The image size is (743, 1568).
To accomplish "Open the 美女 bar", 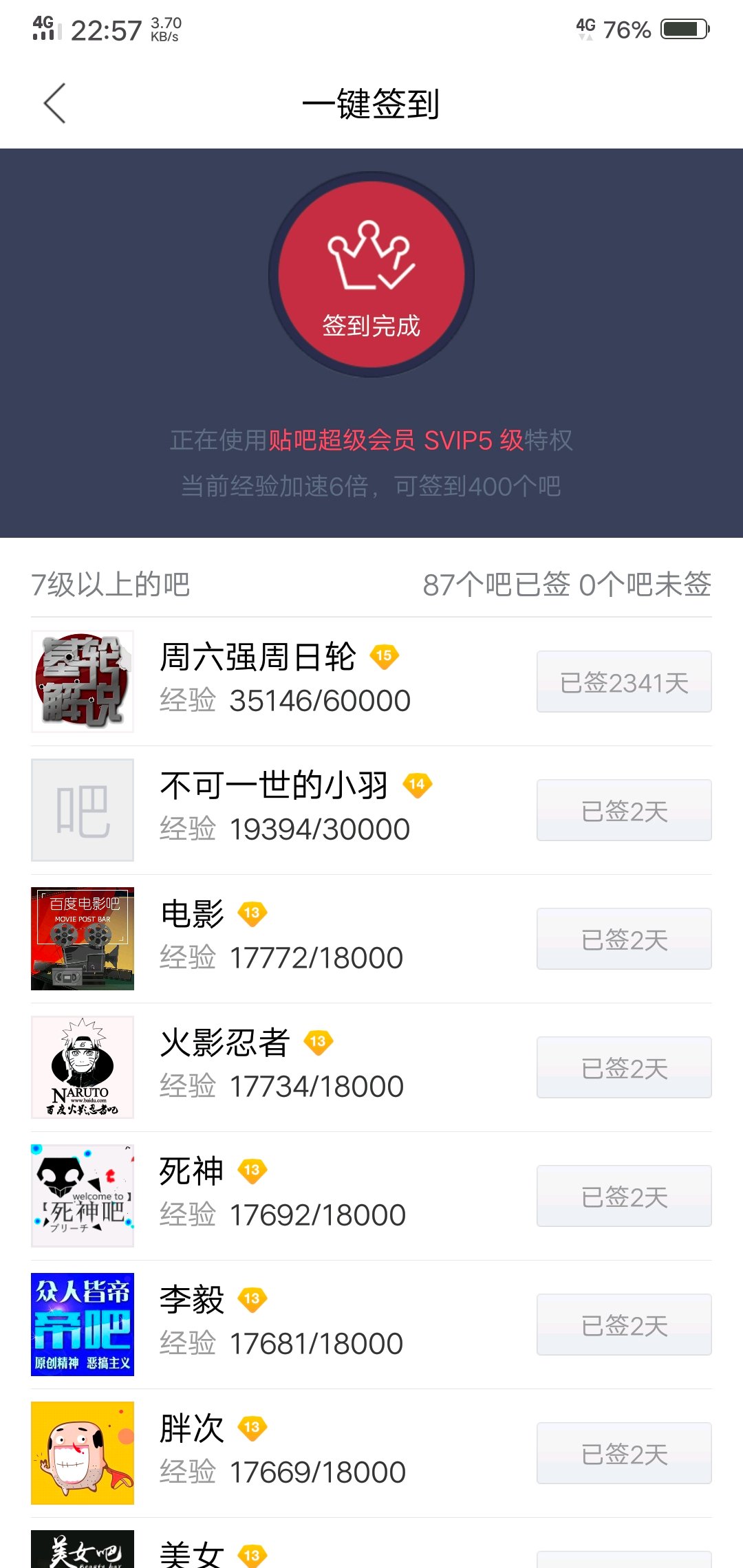I will coord(191,1554).
